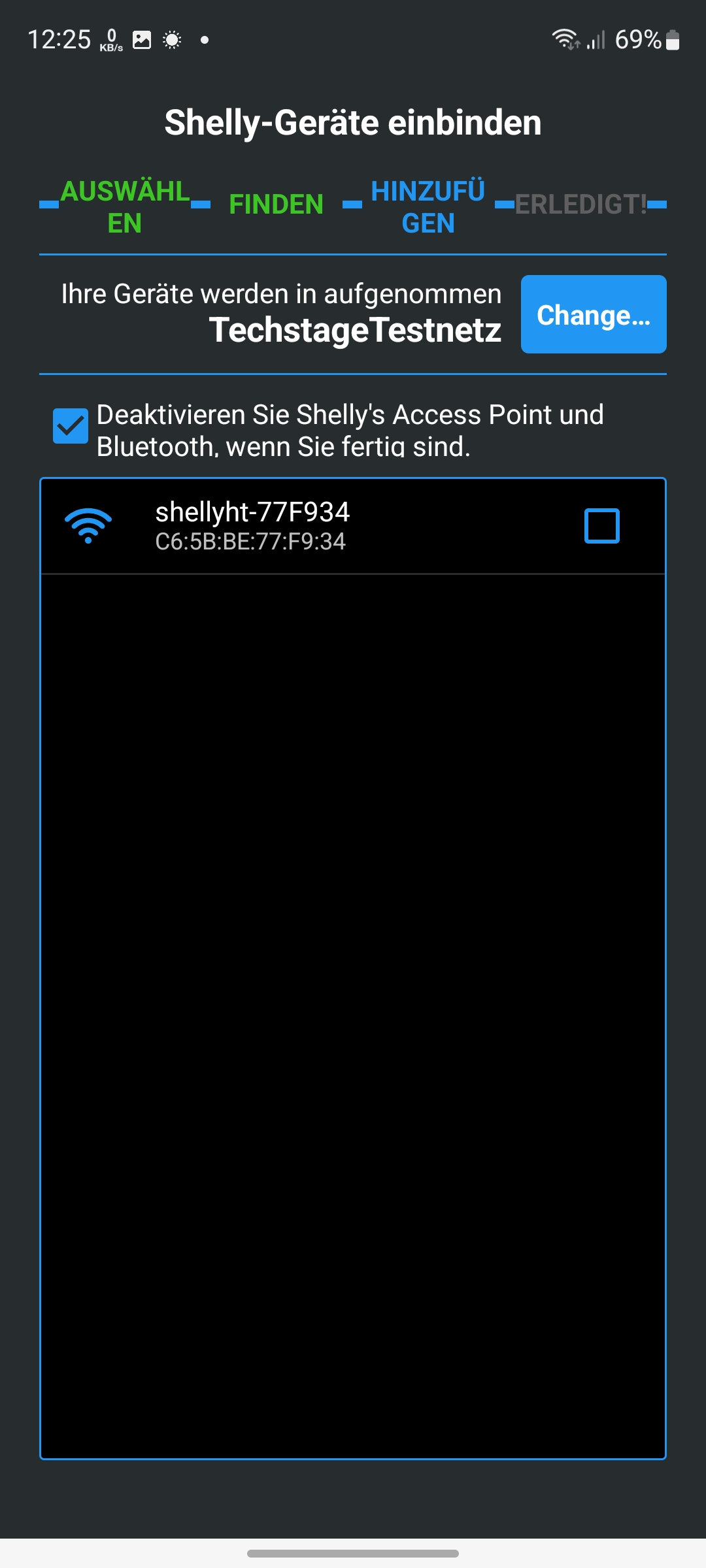Switch to the FINDEN step
706x1568 pixels.
[x=276, y=204]
